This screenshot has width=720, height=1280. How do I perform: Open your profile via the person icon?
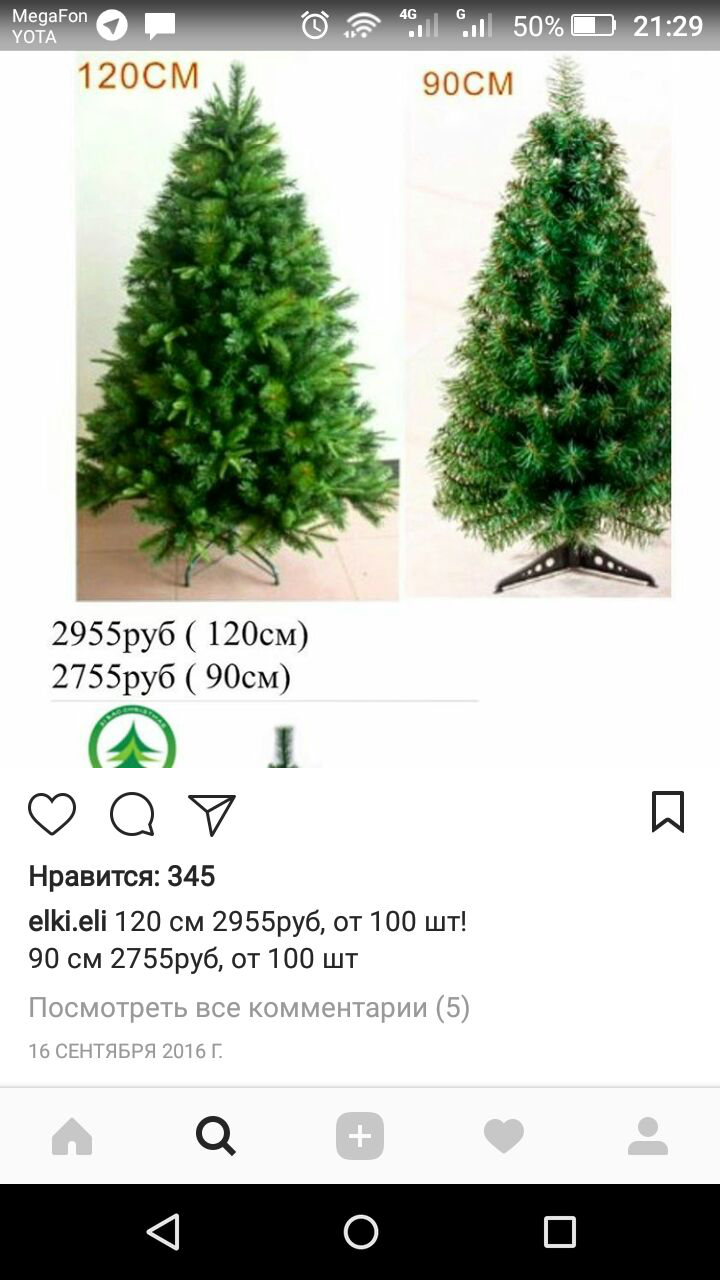point(648,1136)
